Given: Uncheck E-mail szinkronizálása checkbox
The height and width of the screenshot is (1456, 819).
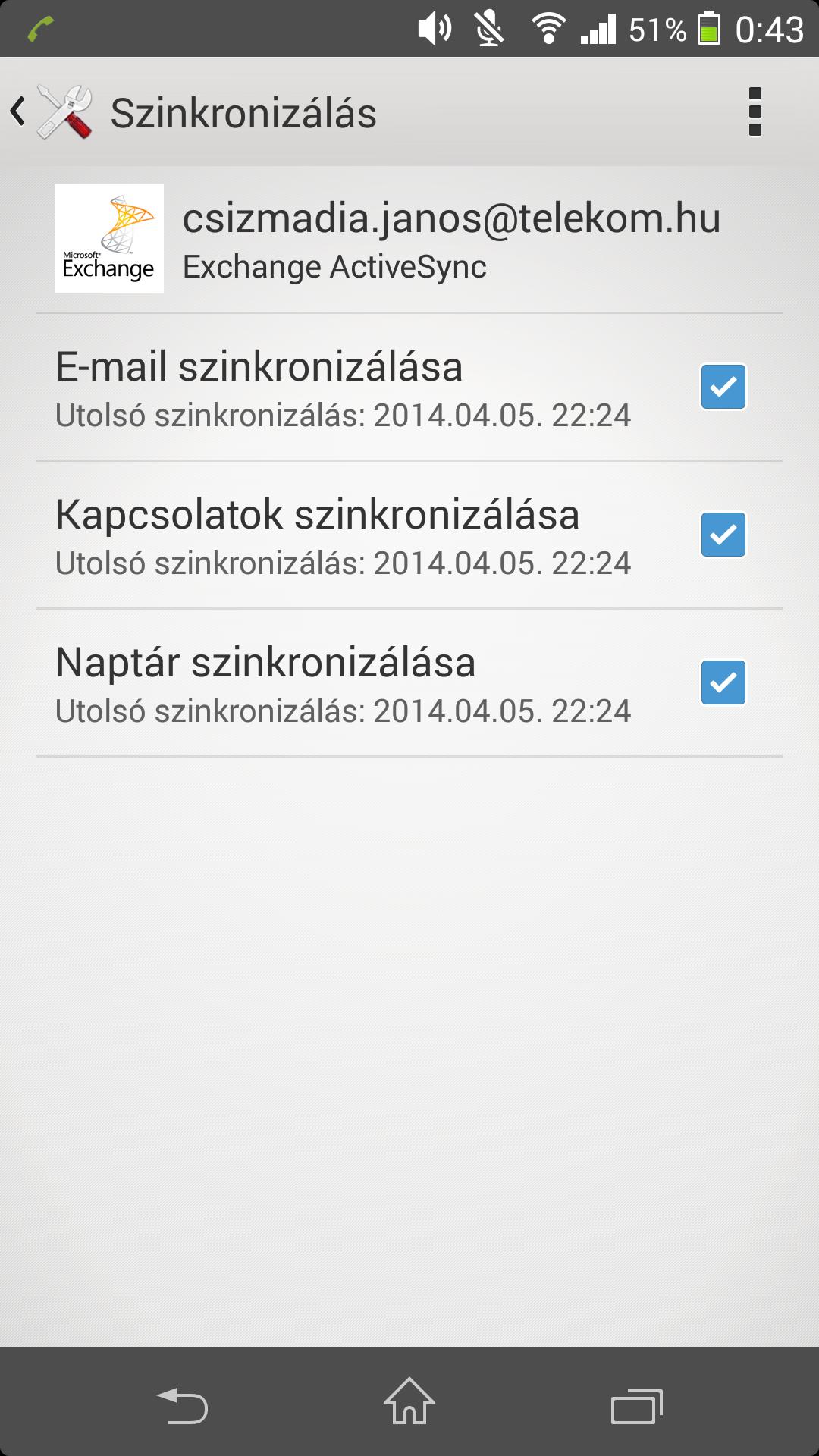Looking at the screenshot, I should (x=723, y=387).
